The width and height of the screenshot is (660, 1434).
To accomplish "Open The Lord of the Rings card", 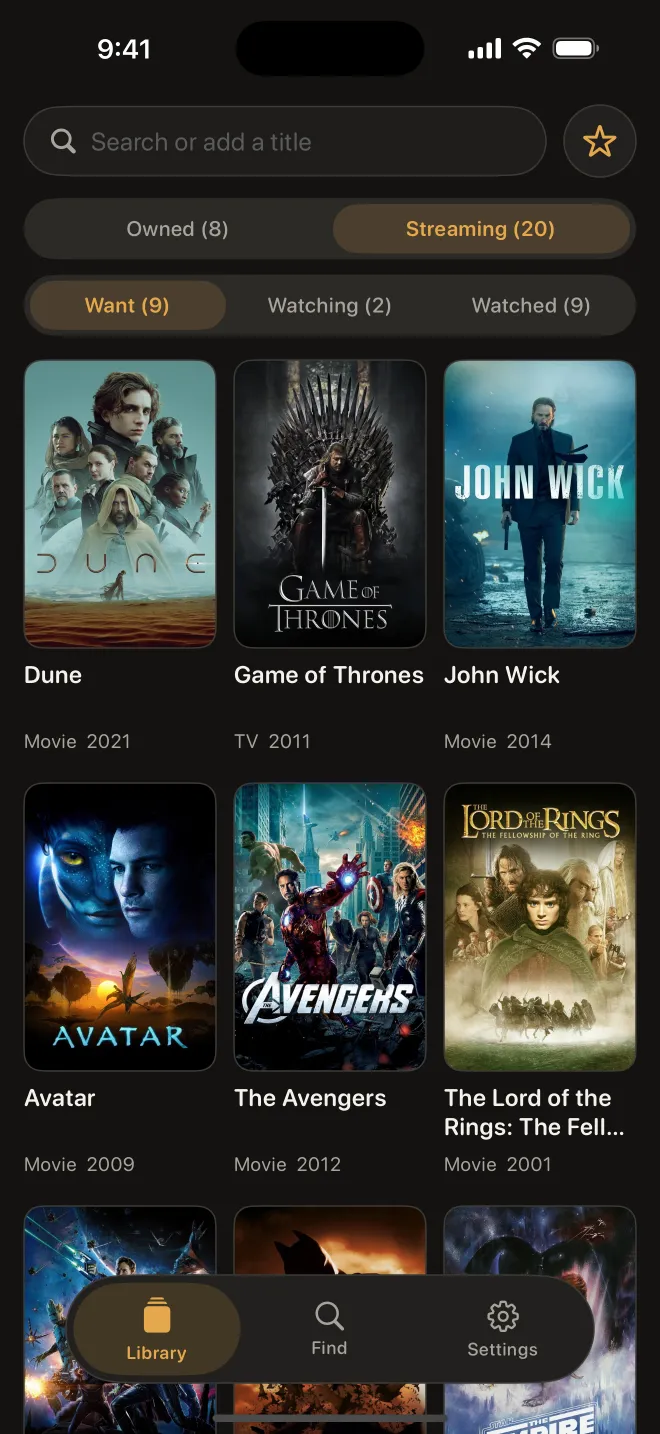I will [540, 978].
